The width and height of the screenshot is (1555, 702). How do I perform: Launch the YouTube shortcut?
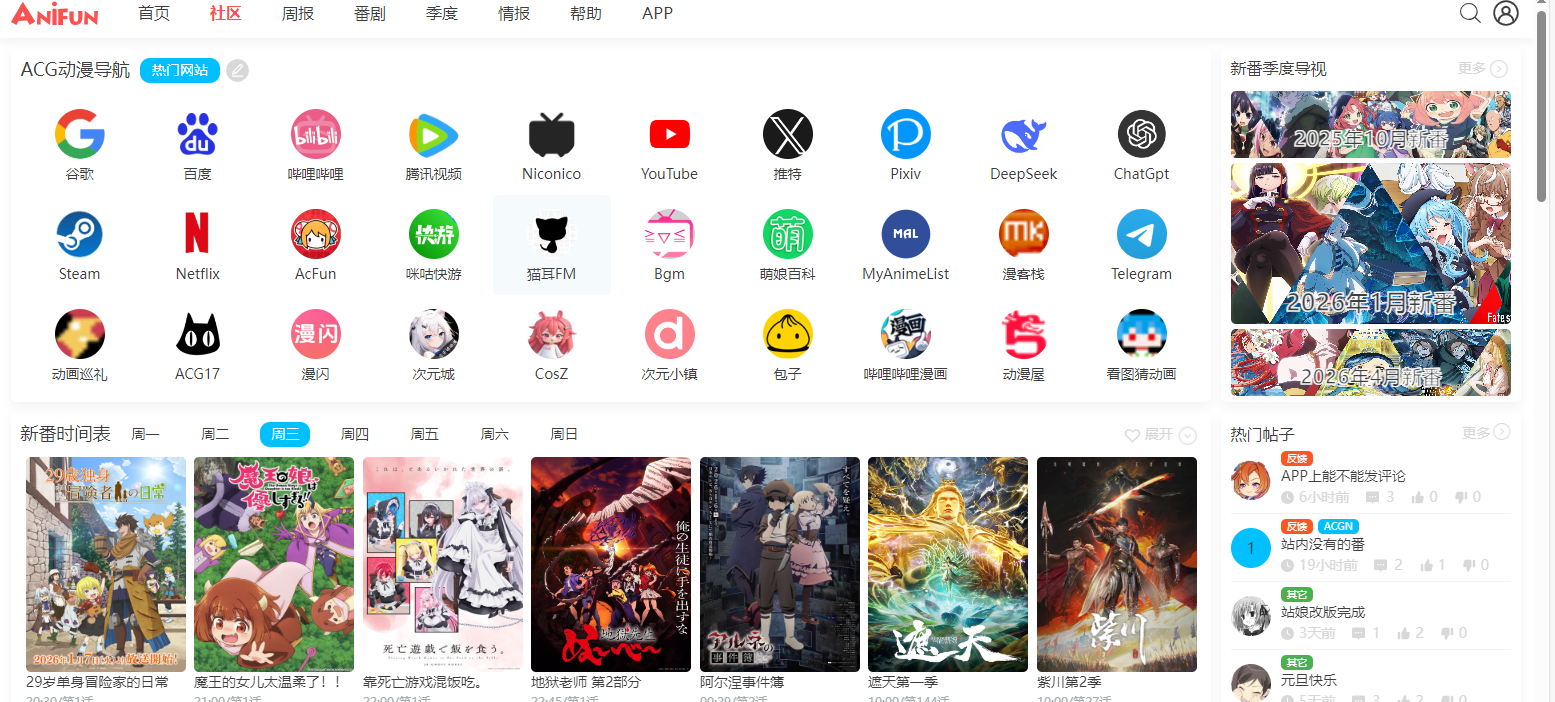coord(669,145)
